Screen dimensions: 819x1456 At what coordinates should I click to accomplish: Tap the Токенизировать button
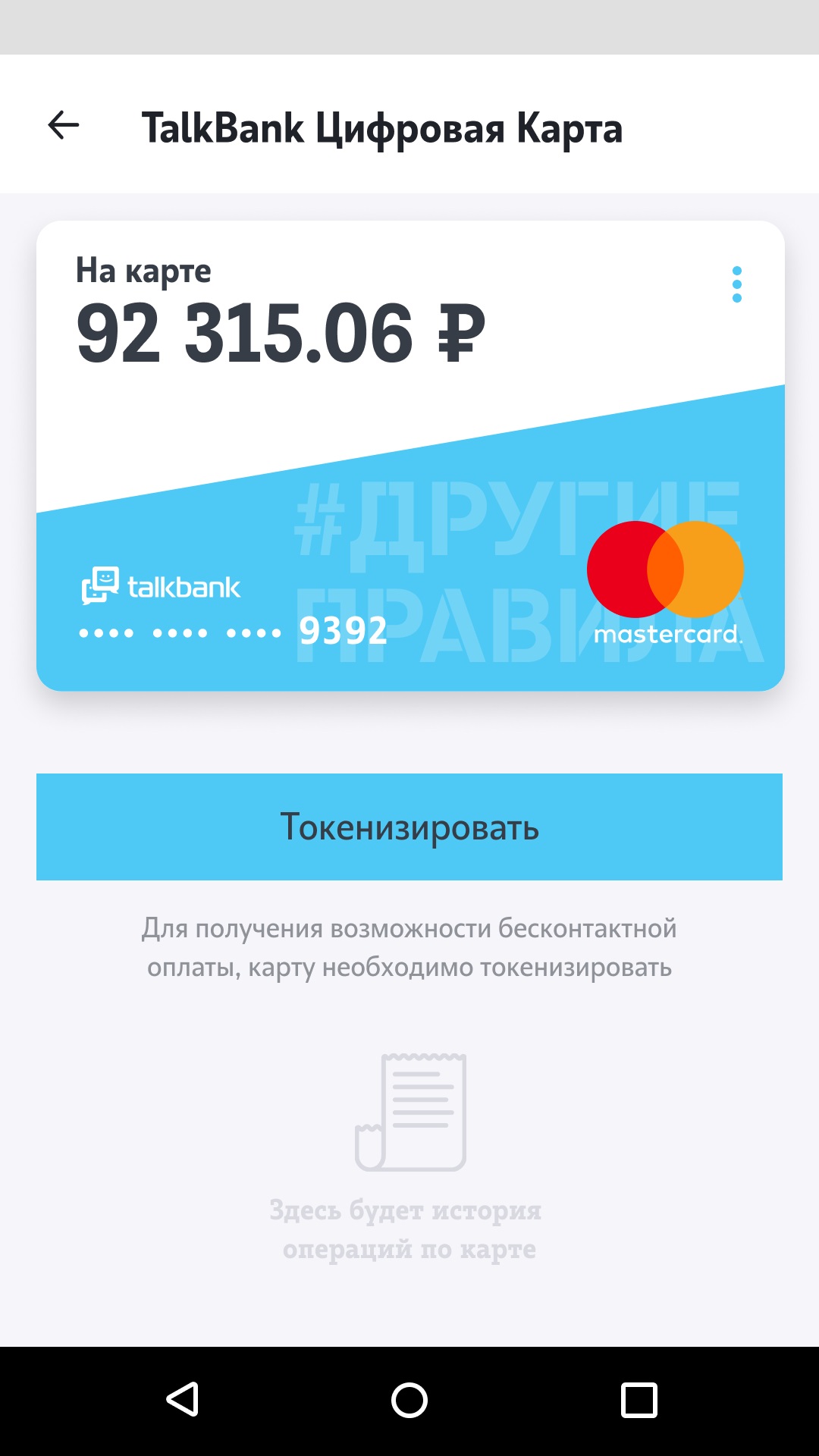click(x=409, y=827)
